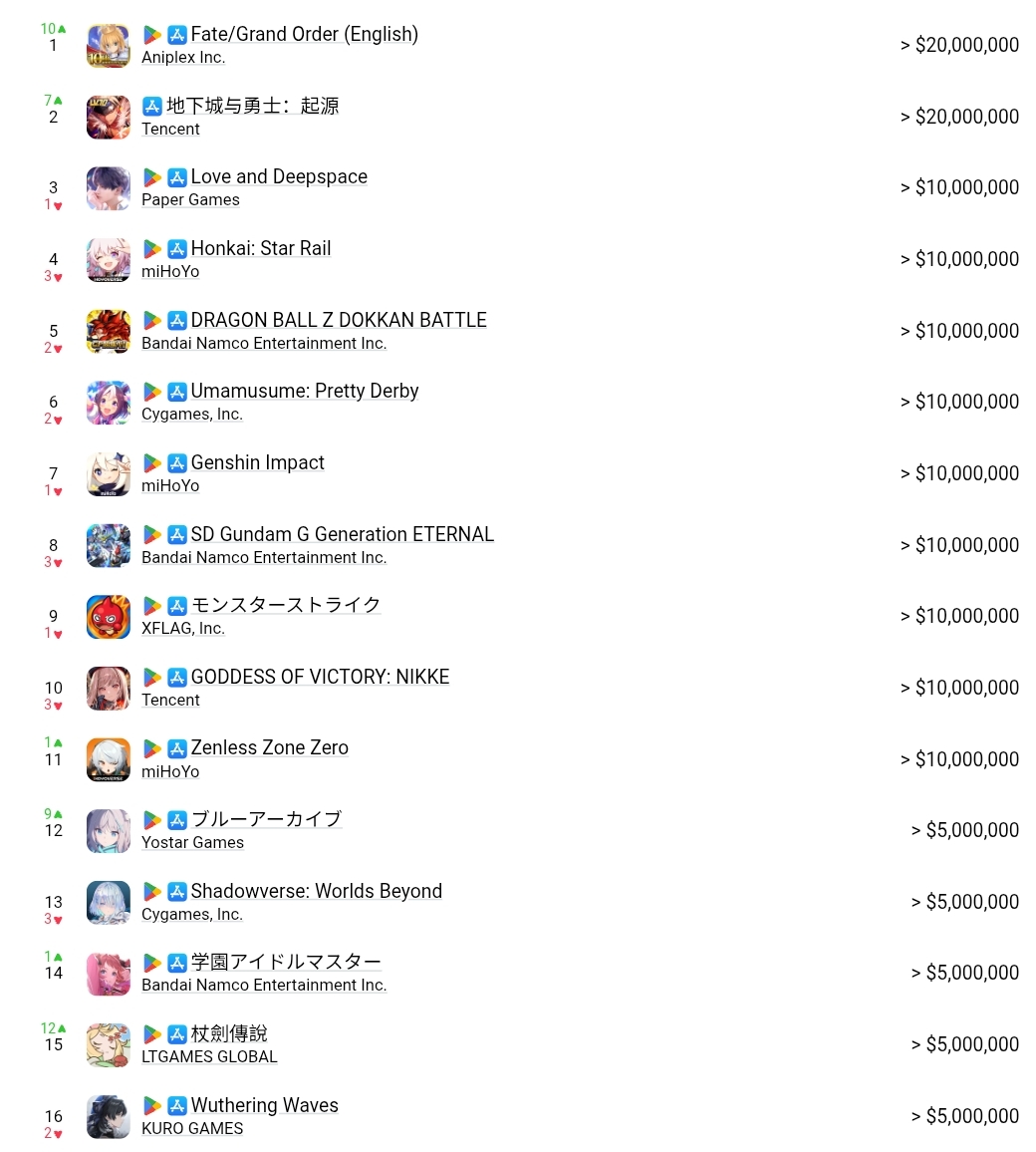Open Umamusume: Pretty Derby app link
1036x1152 pixels.
click(x=305, y=391)
